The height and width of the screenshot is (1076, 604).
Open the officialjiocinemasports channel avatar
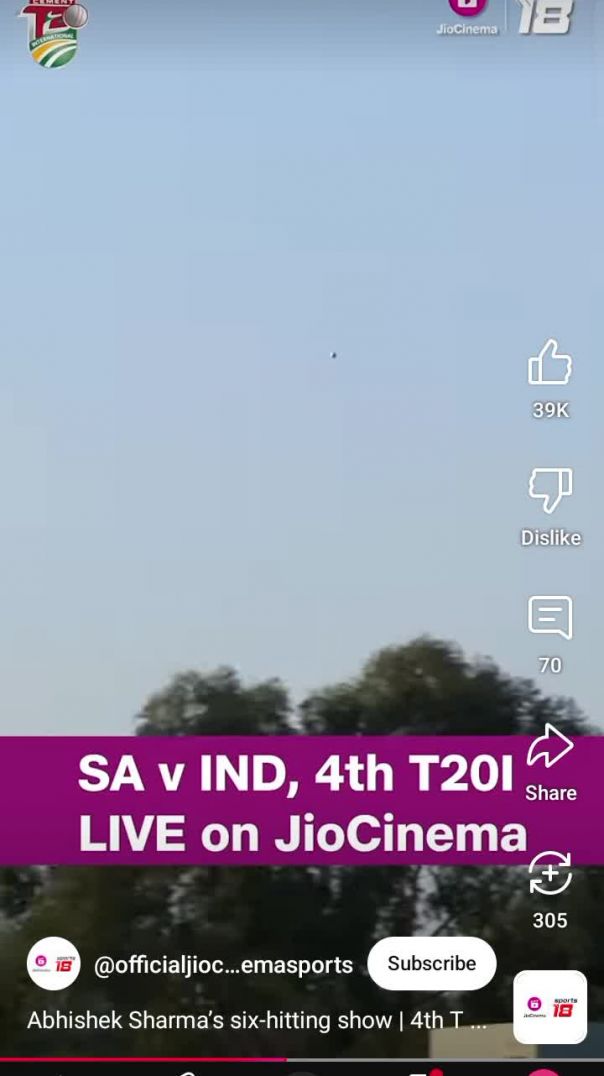(x=53, y=964)
